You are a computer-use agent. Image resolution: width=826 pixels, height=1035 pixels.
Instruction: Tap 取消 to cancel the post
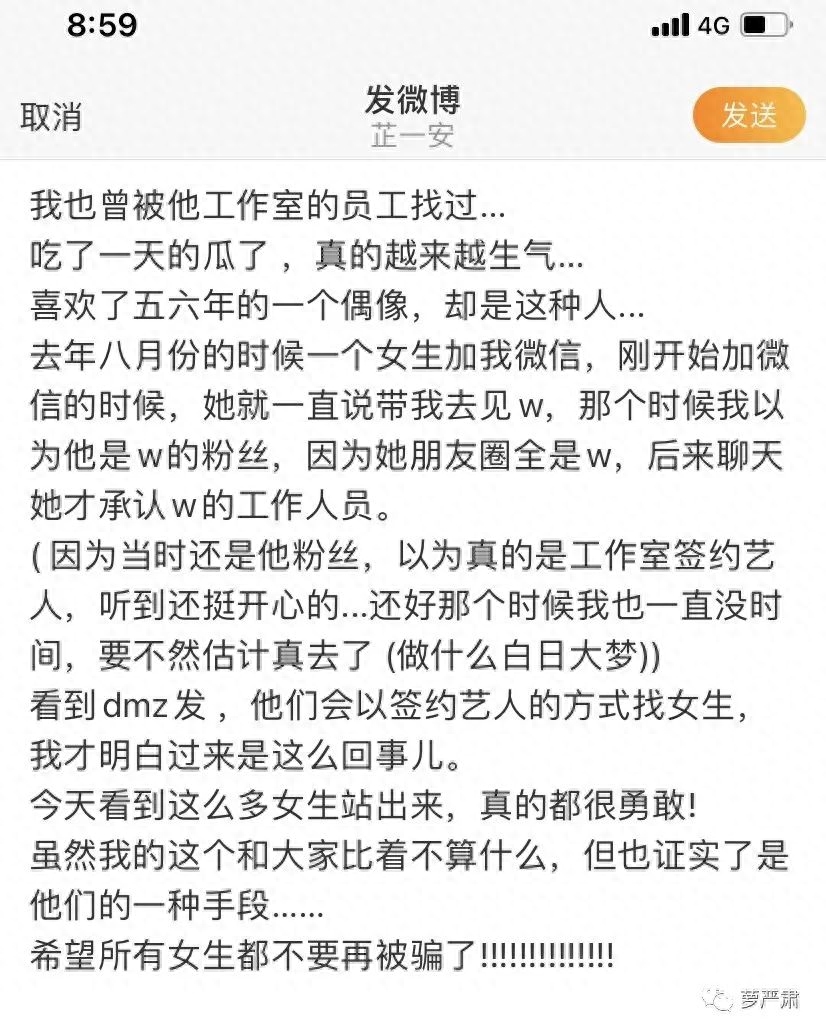coord(51,117)
